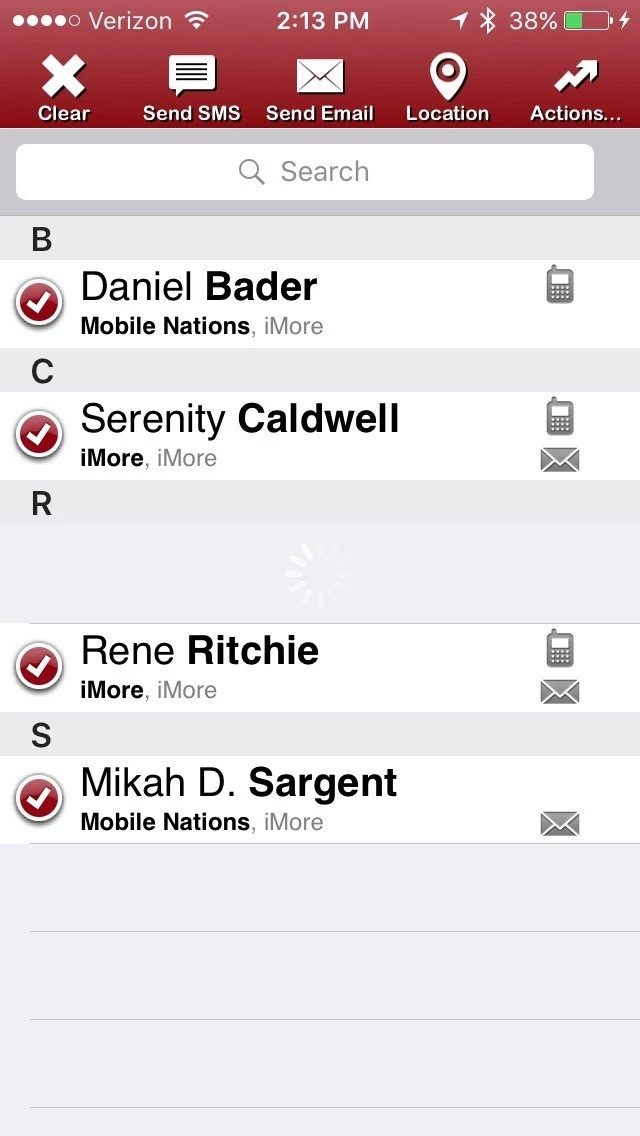This screenshot has width=640, height=1136.
Task: Tap the phone icon for Rene Ritchie
Action: pyautogui.click(x=560, y=649)
